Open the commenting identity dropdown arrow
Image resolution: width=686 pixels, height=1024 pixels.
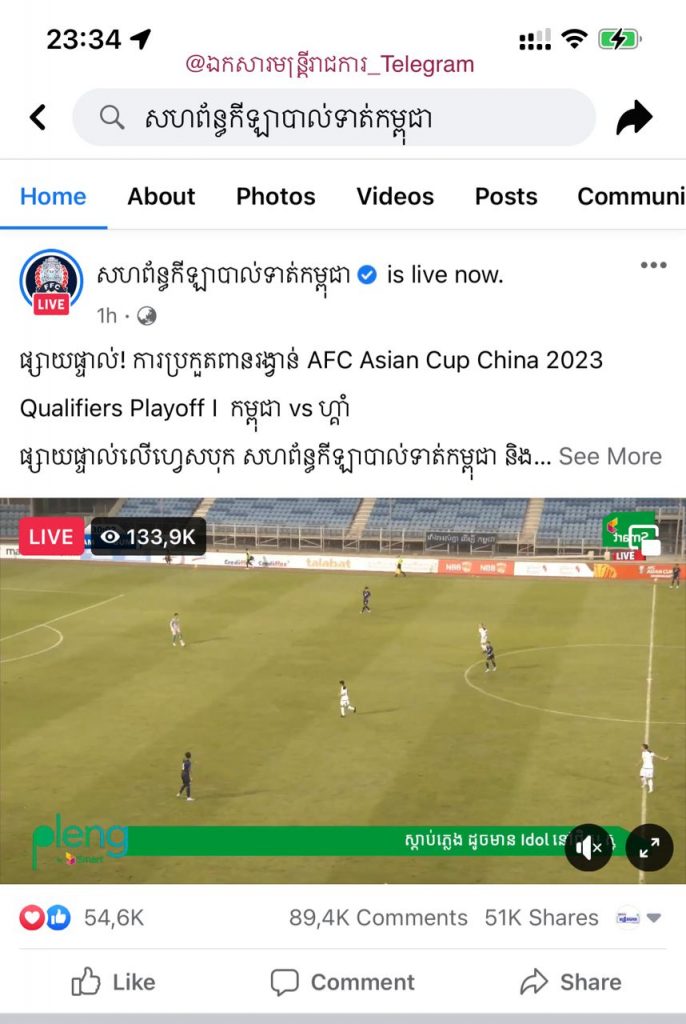click(654, 917)
